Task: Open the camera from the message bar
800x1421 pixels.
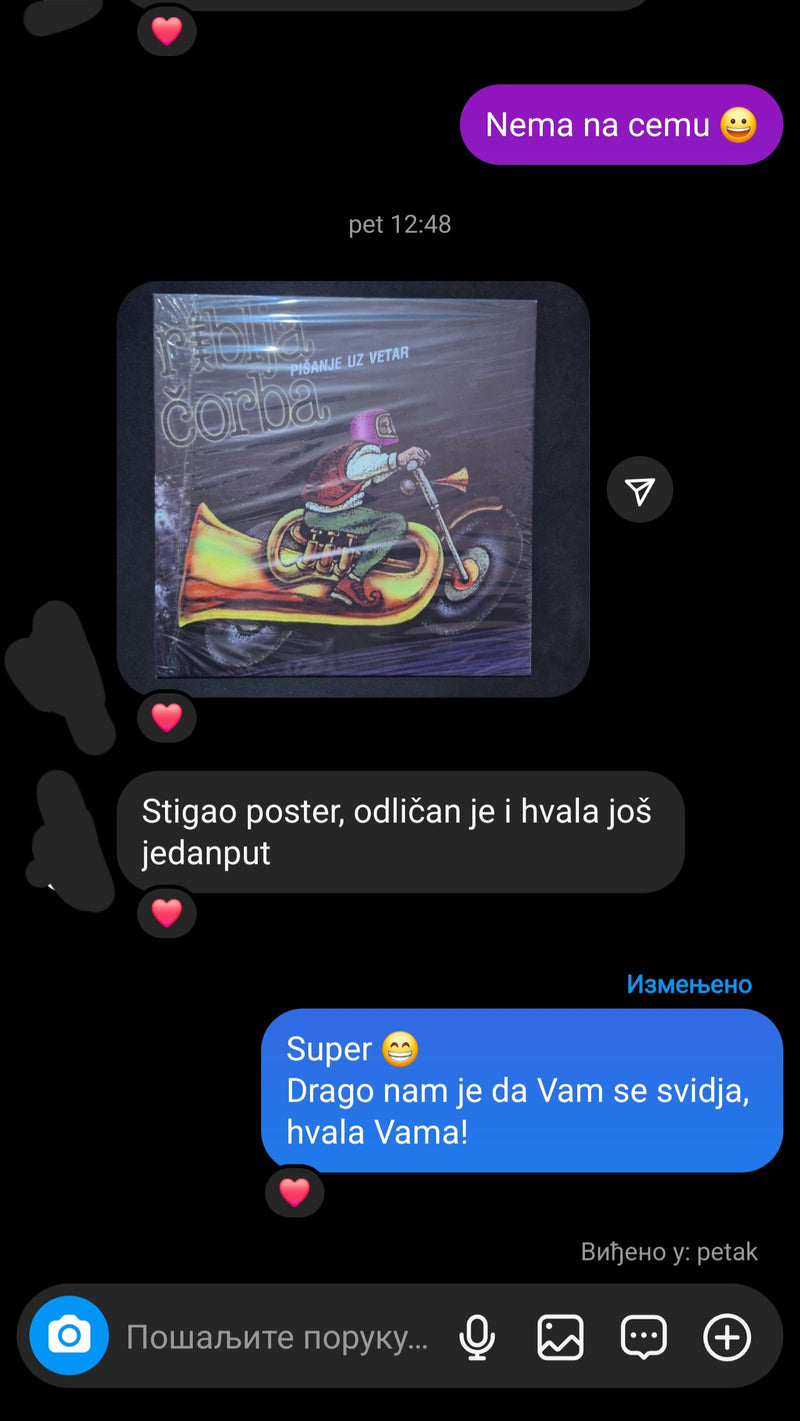Action: point(69,1335)
